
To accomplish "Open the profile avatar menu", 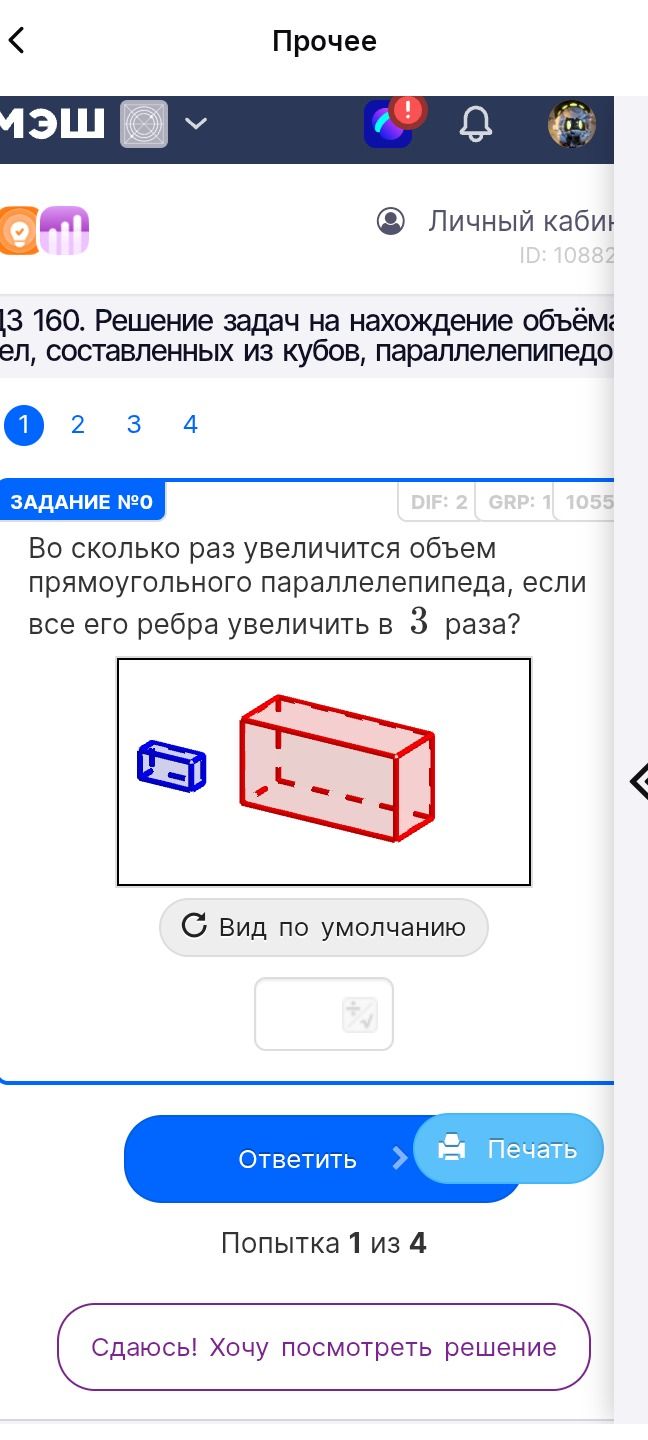I will point(572,124).
